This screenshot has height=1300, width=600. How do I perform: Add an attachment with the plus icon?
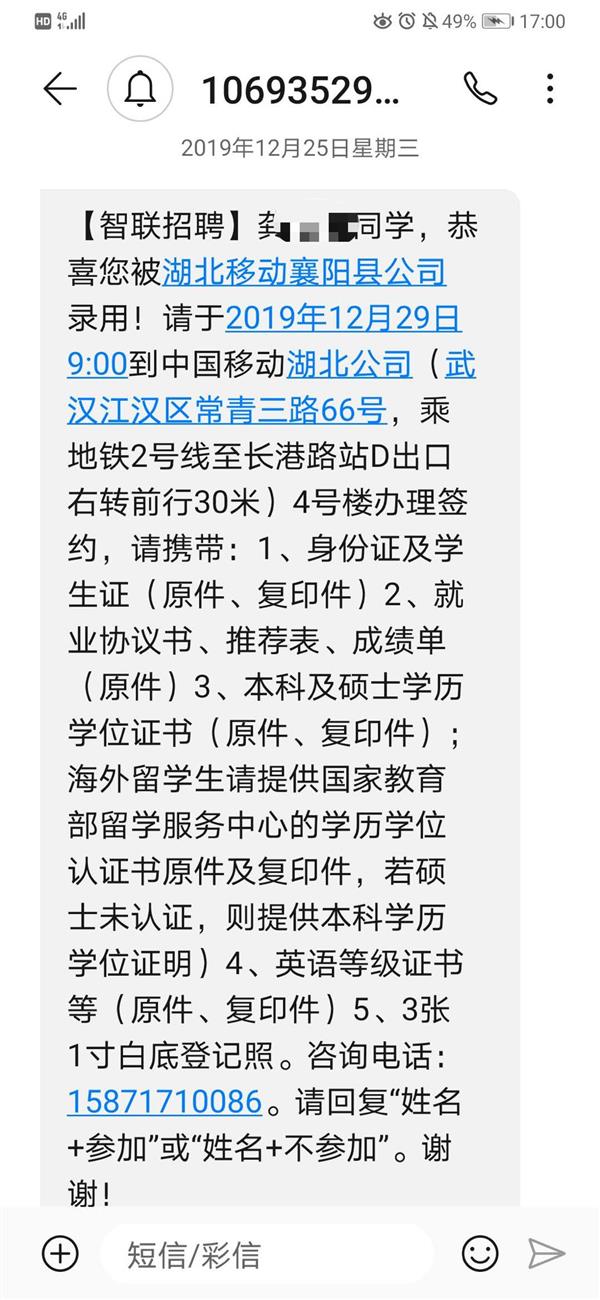(60, 1252)
